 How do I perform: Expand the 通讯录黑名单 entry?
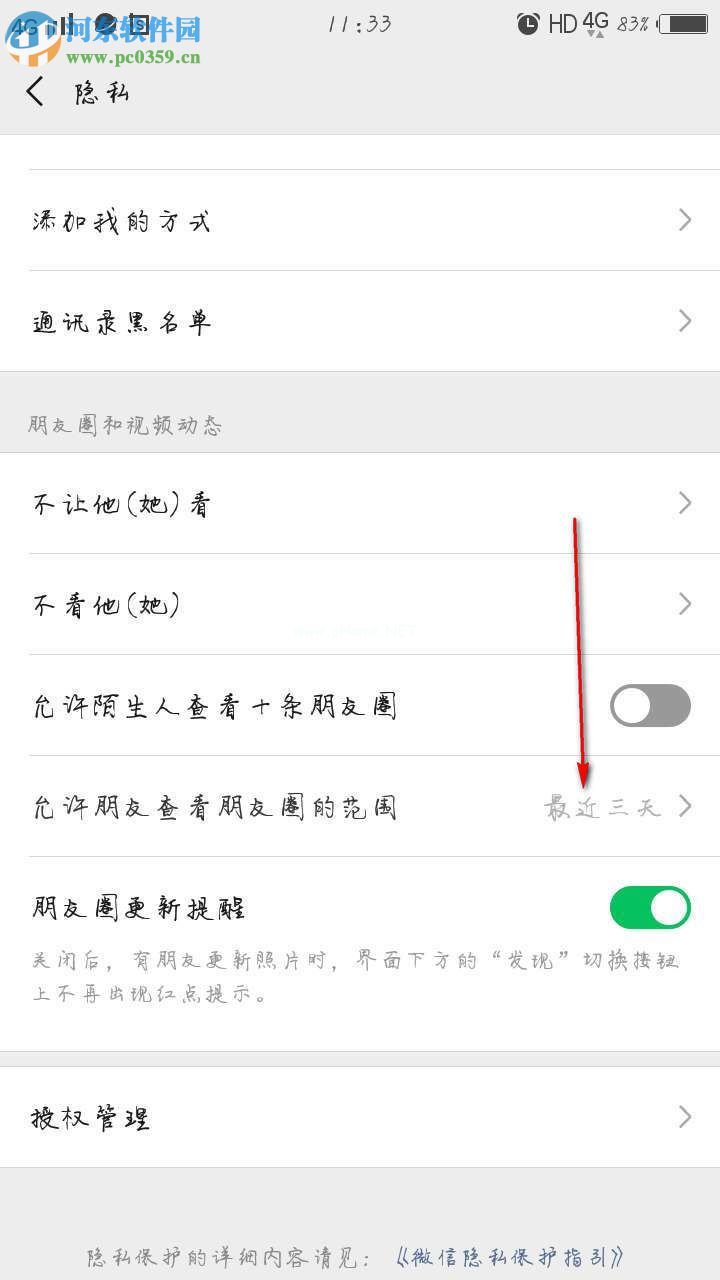(360, 321)
